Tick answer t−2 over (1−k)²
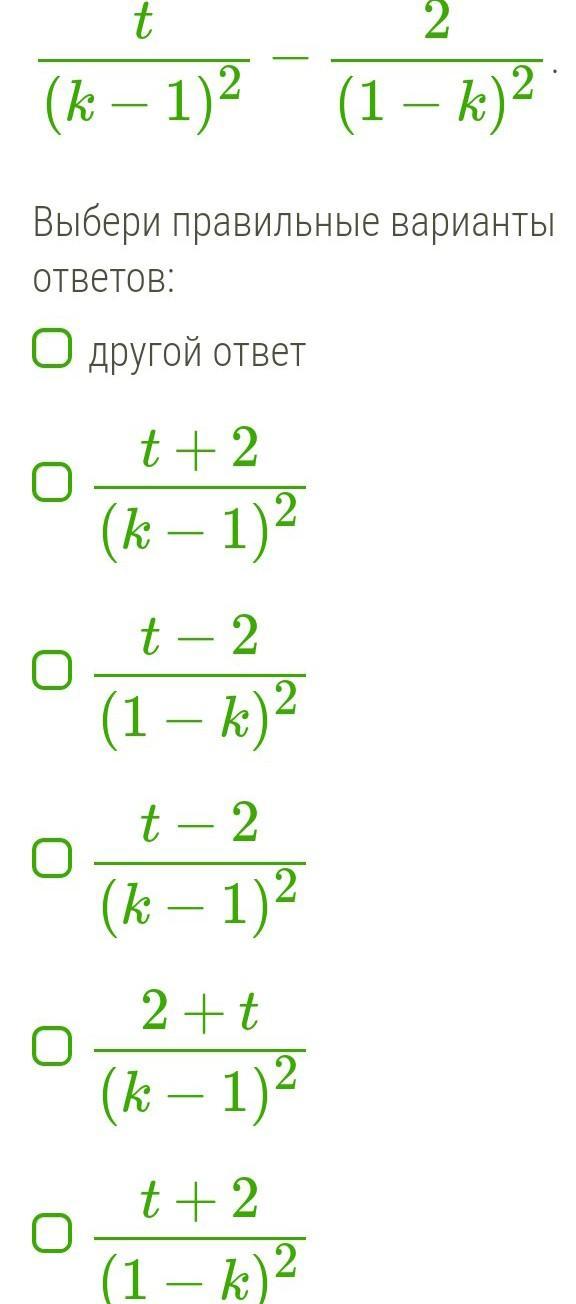Image resolution: width=576 pixels, height=1304 pixels. tap(52, 671)
